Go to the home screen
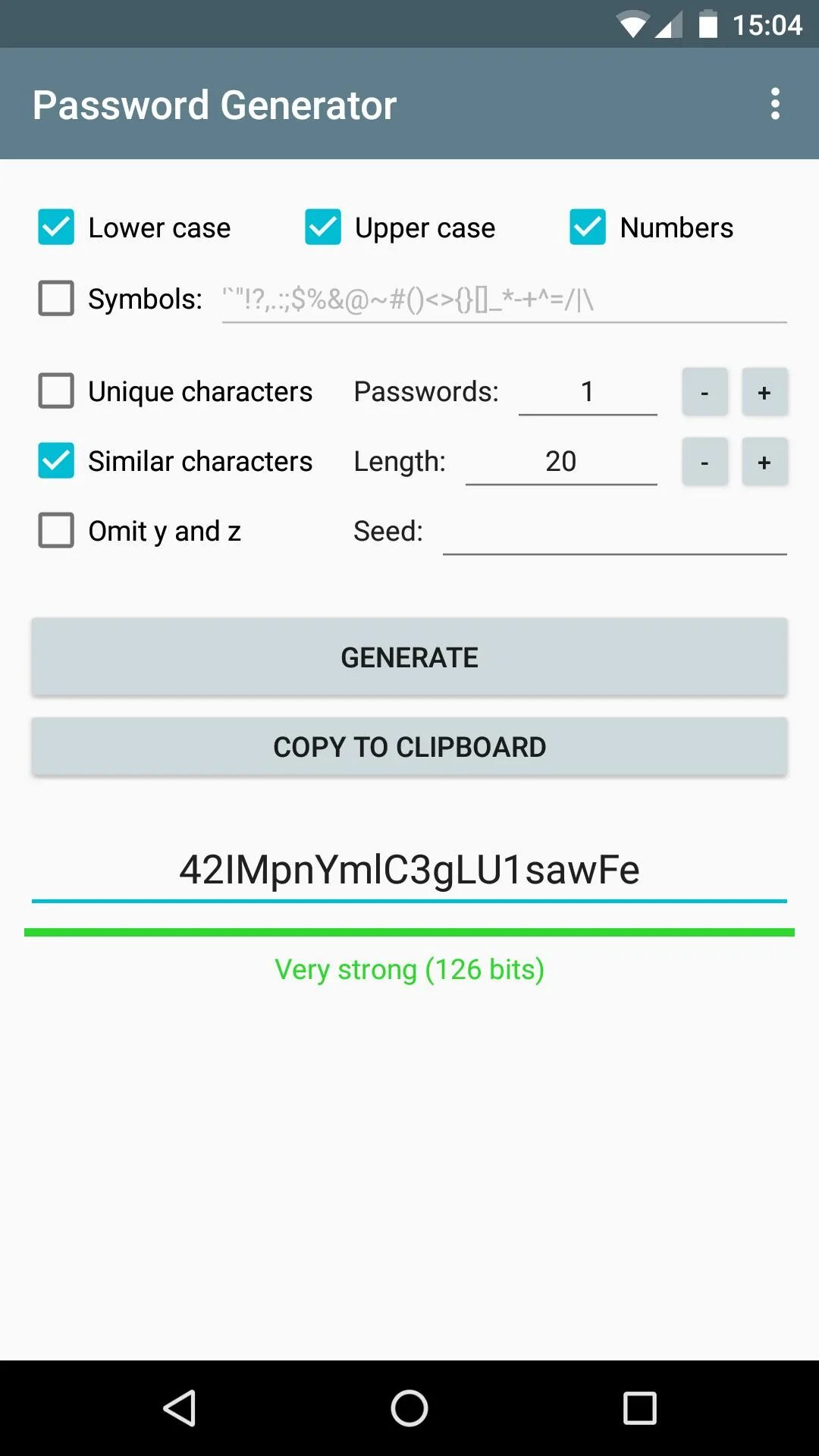 [409, 1408]
